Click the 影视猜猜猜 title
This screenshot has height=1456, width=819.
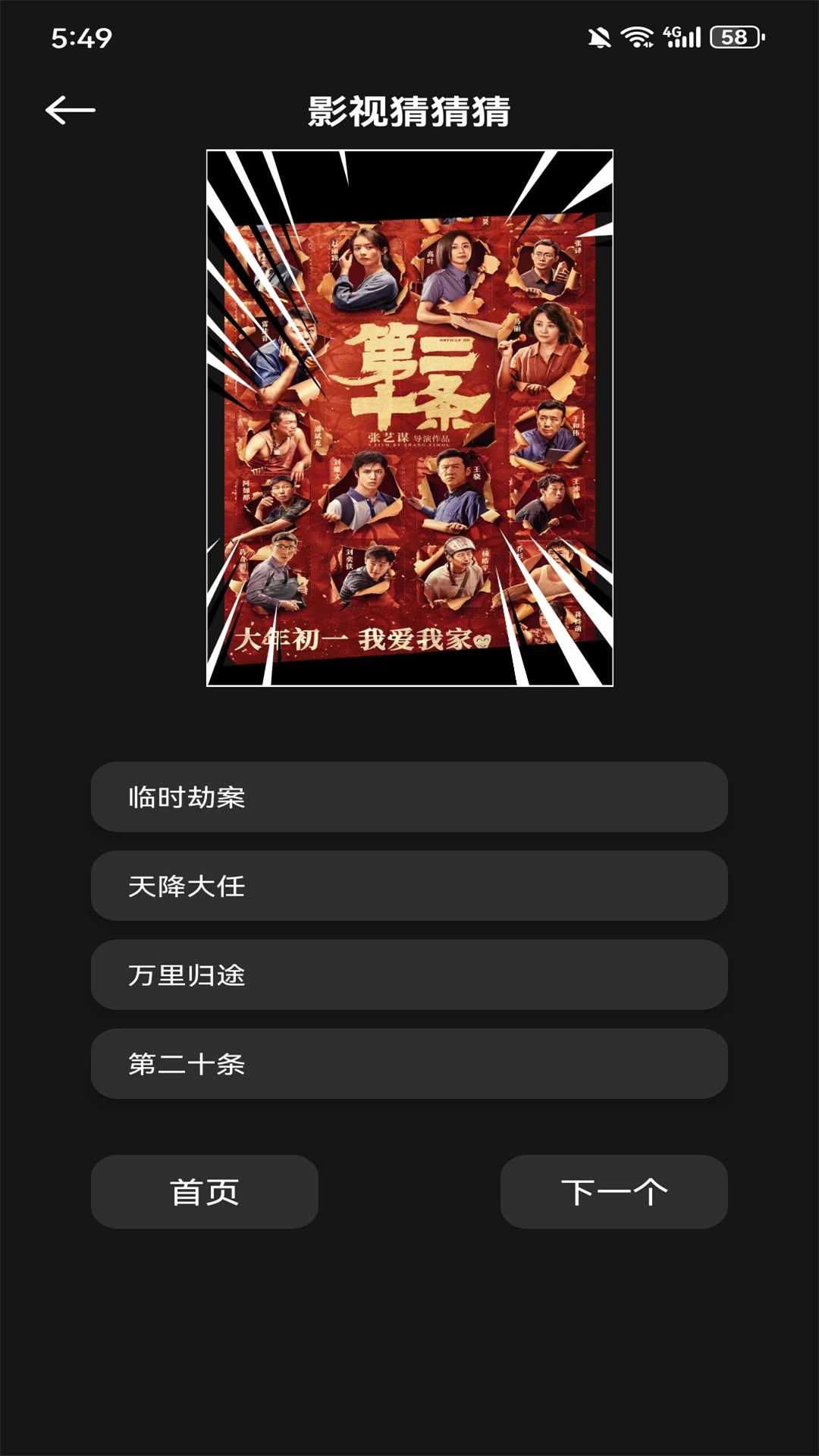[409, 109]
